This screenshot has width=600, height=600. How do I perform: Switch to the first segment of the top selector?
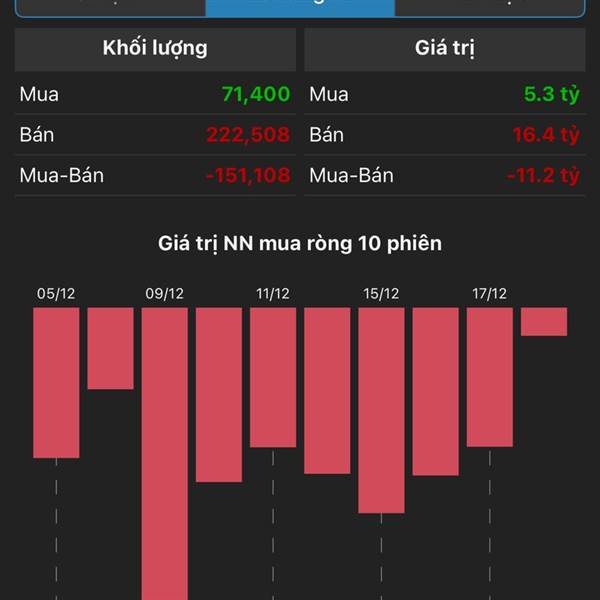click(110, 6)
